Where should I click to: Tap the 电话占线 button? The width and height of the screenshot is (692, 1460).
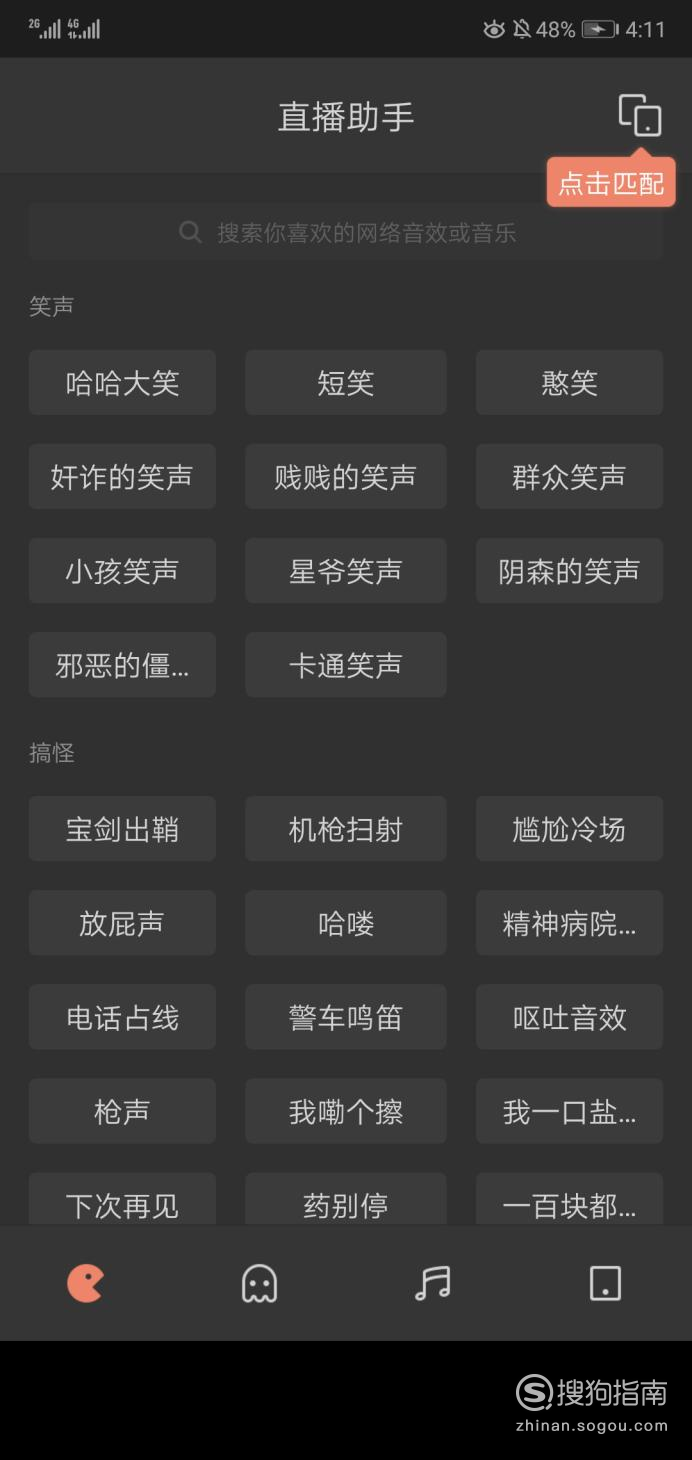[122, 1017]
